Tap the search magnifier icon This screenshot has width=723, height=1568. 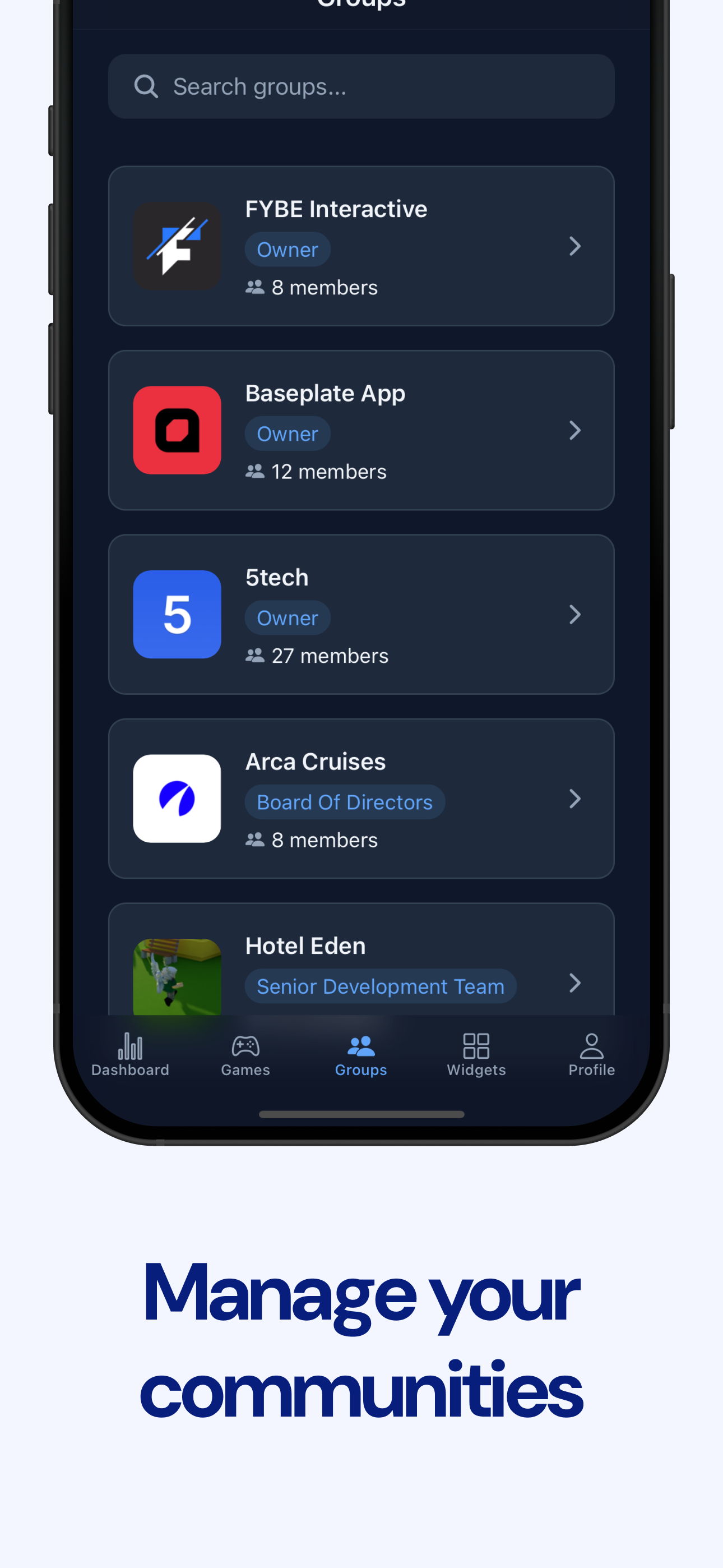tap(146, 86)
